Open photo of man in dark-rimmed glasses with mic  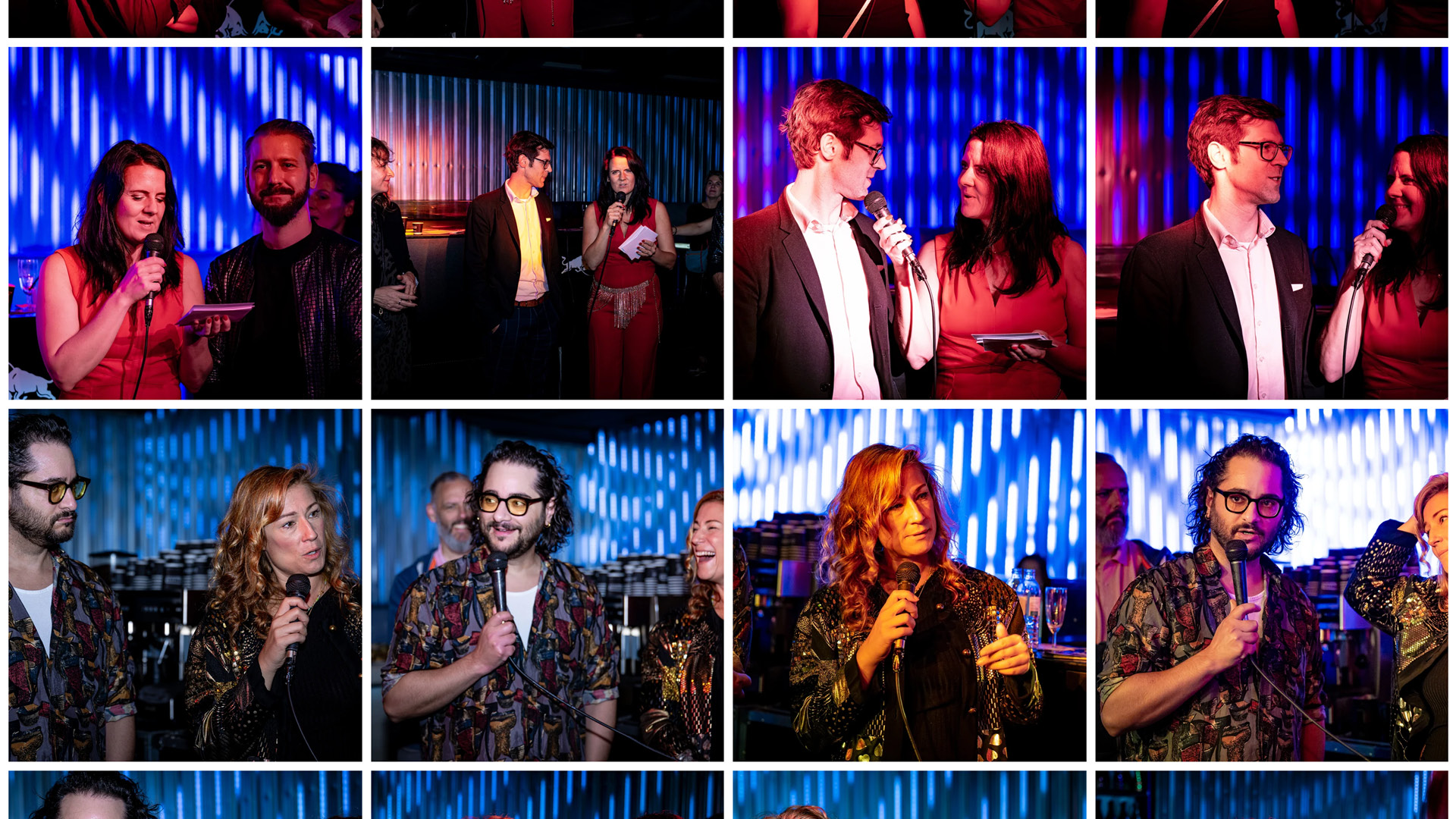click(x=1271, y=585)
